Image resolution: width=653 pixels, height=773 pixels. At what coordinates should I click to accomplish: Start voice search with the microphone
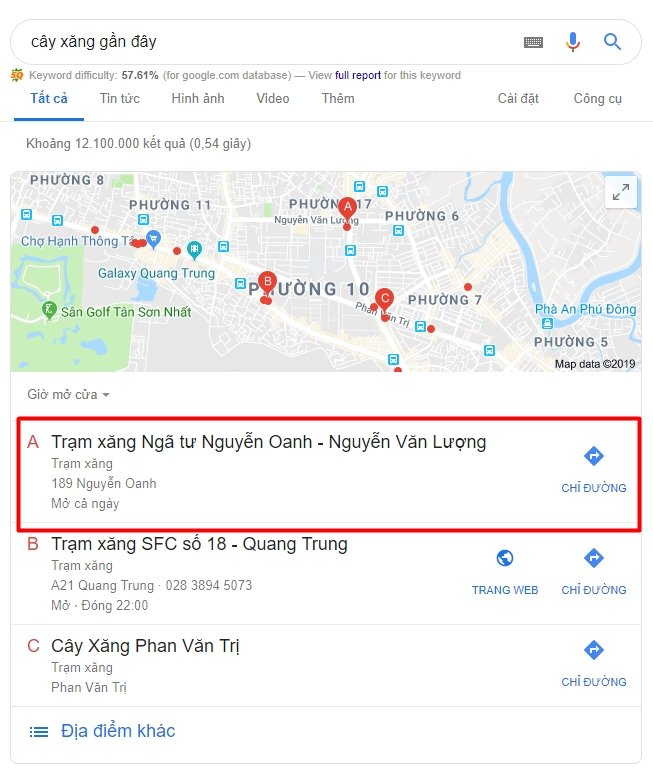click(573, 42)
